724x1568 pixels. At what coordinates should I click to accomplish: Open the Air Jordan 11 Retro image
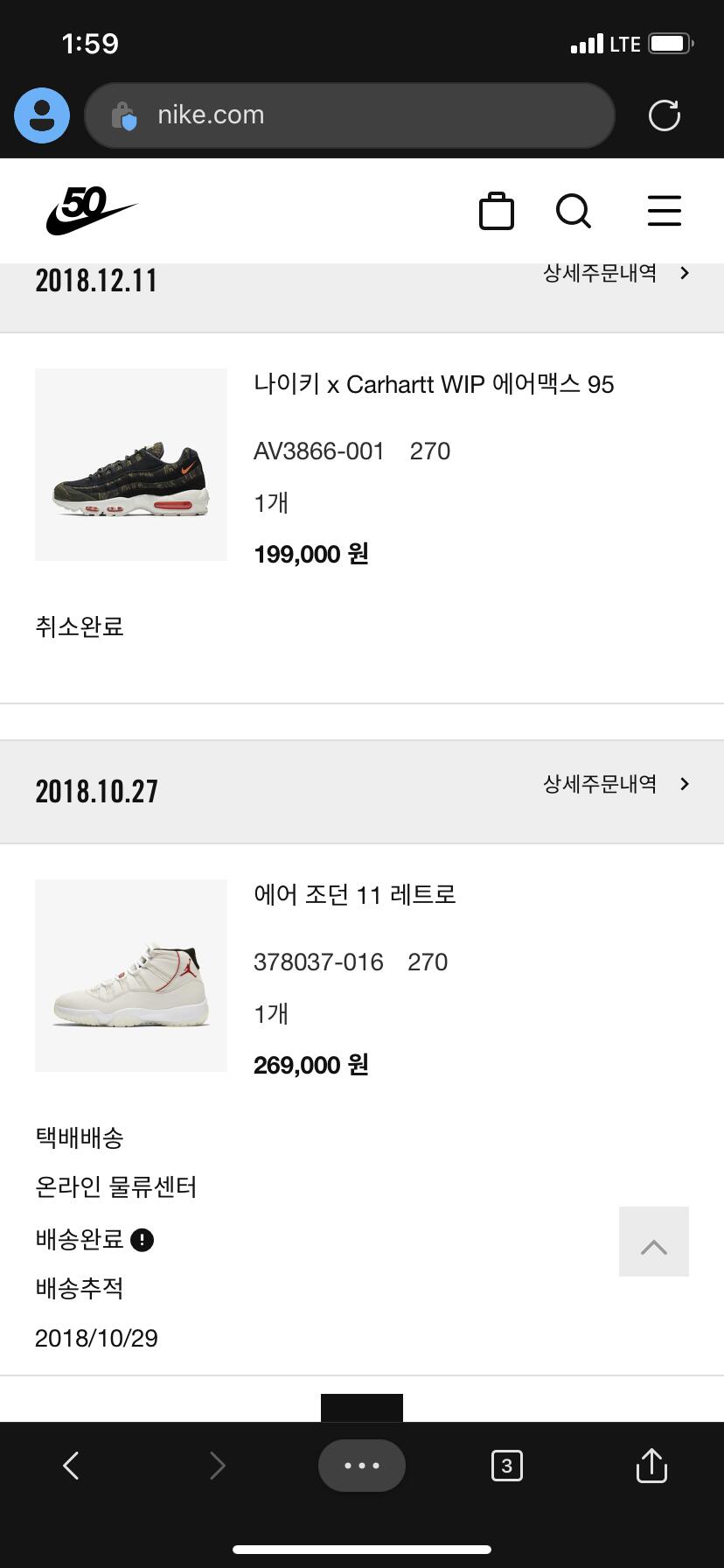[x=131, y=976]
